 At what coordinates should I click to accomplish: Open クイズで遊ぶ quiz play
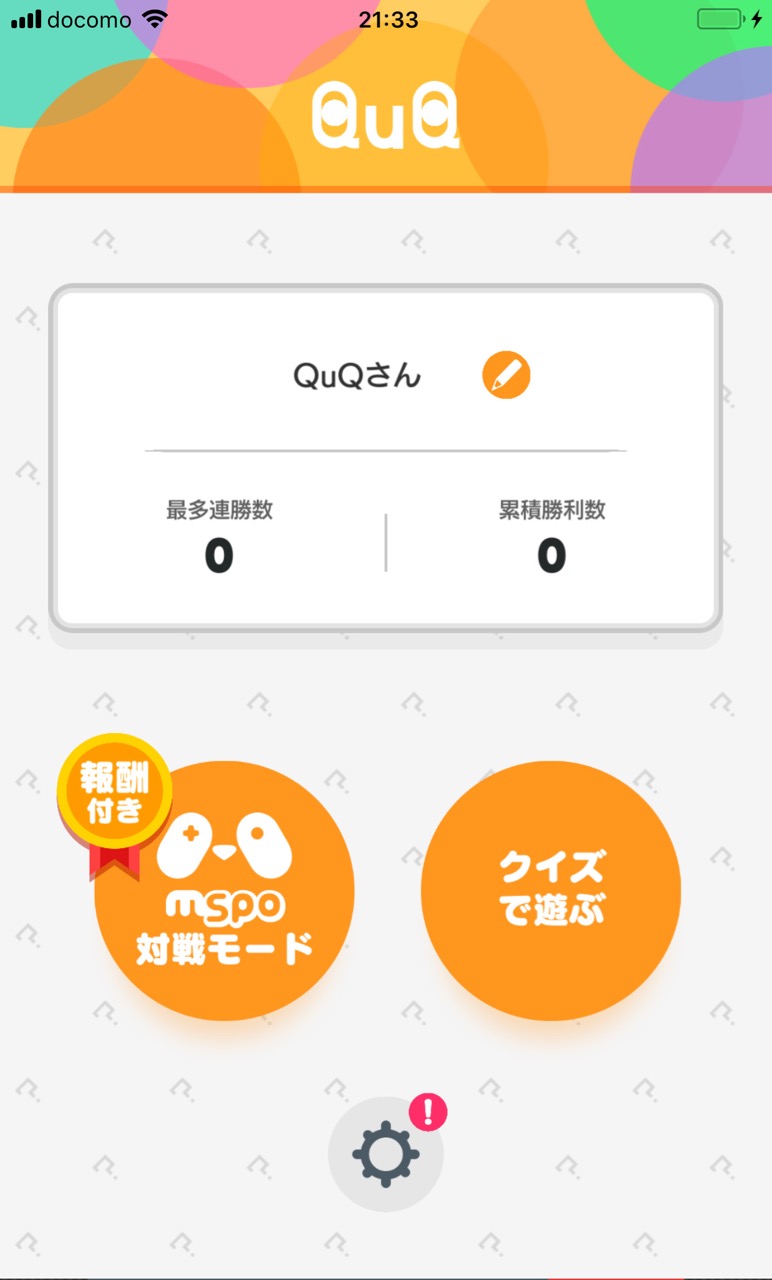[x=551, y=890]
